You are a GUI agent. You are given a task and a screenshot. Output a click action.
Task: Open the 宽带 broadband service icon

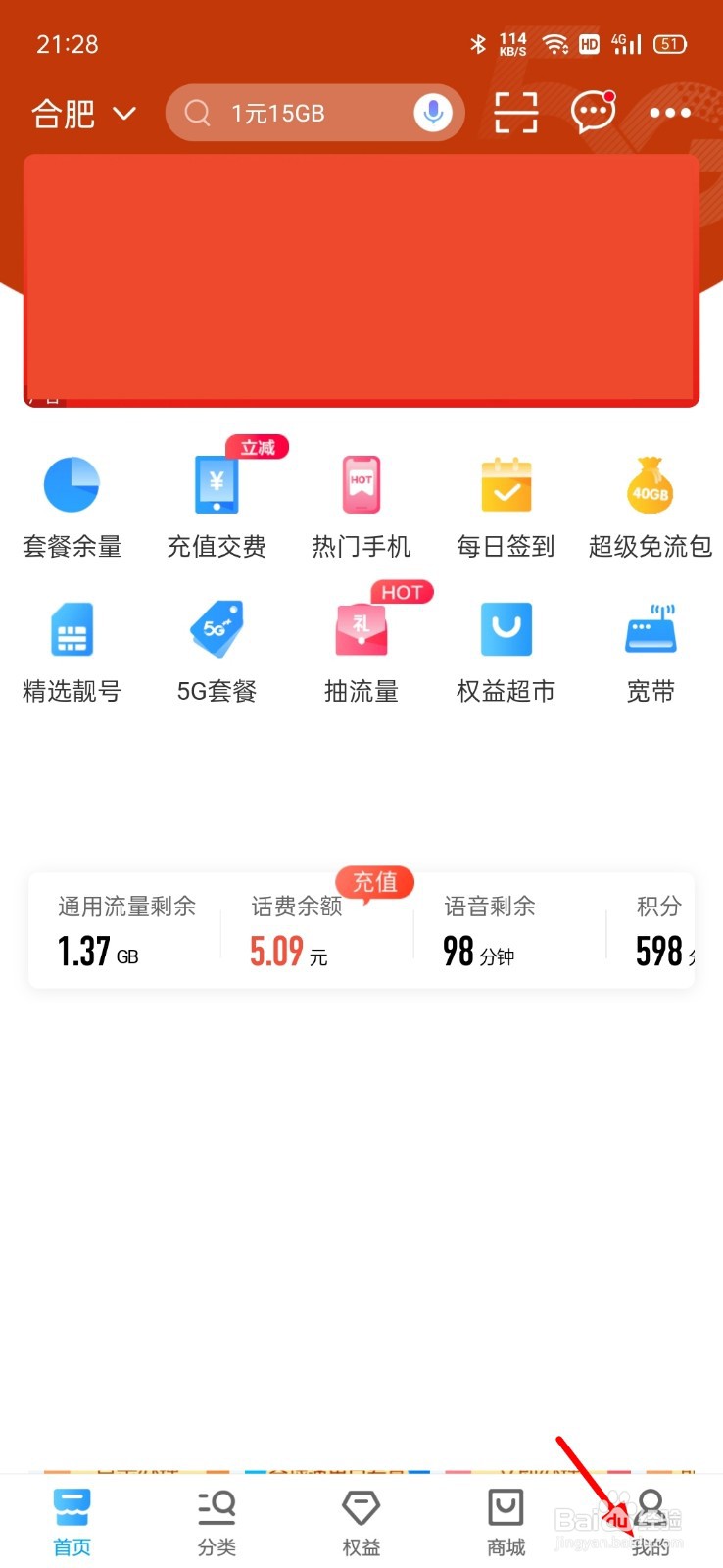(650, 647)
